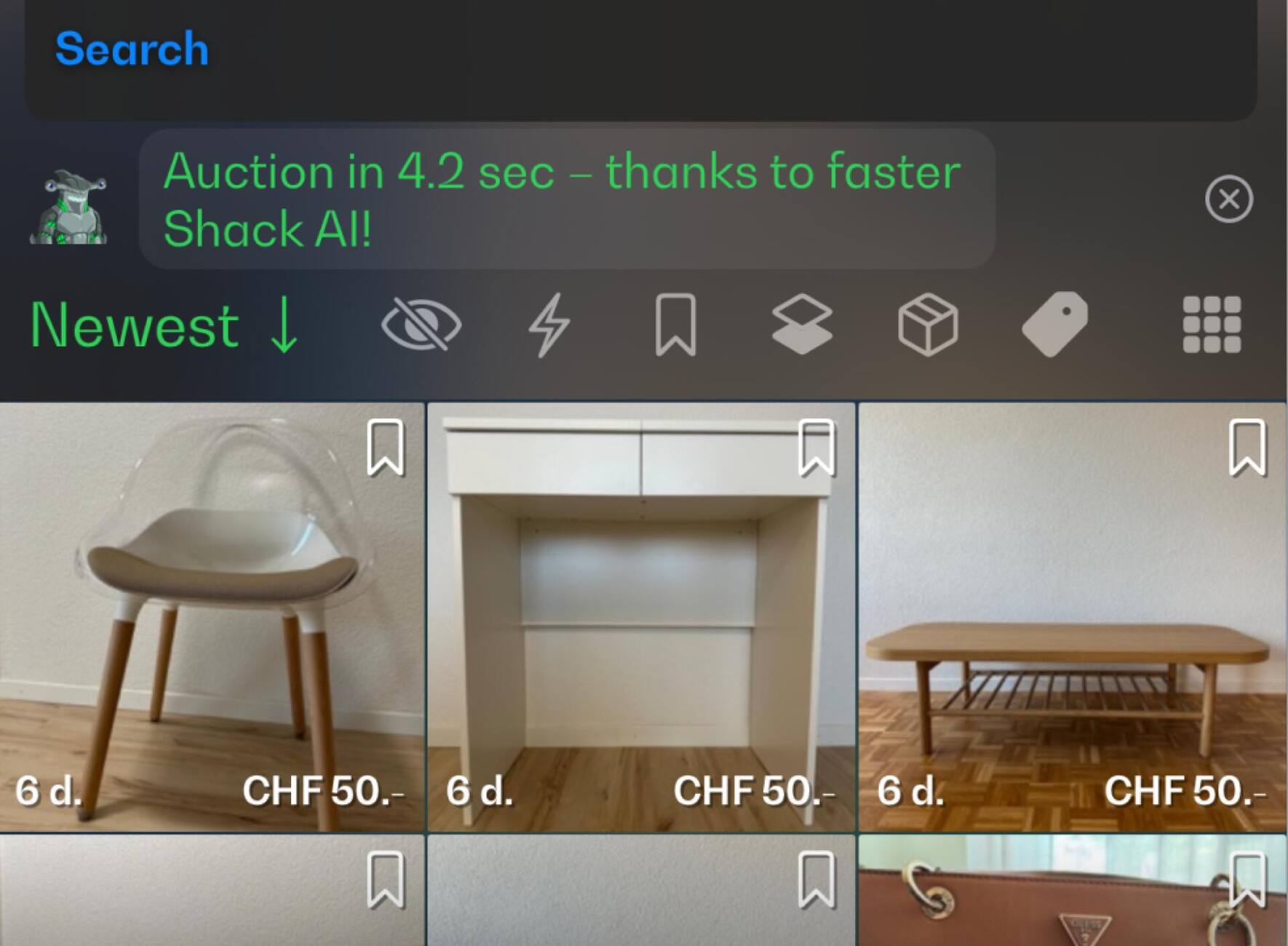Dismiss the Shack AI auction banner

tap(1228, 199)
